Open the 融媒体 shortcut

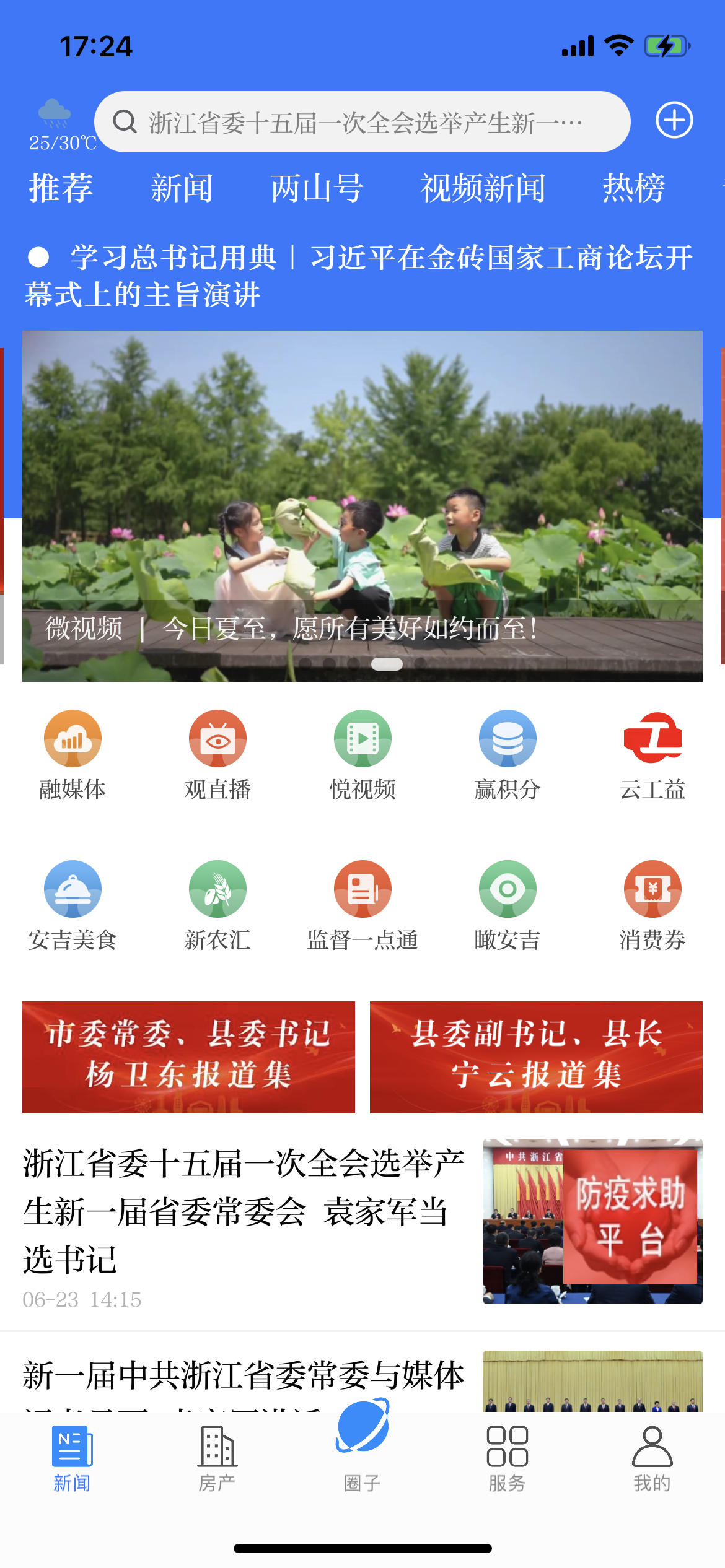tap(72, 756)
